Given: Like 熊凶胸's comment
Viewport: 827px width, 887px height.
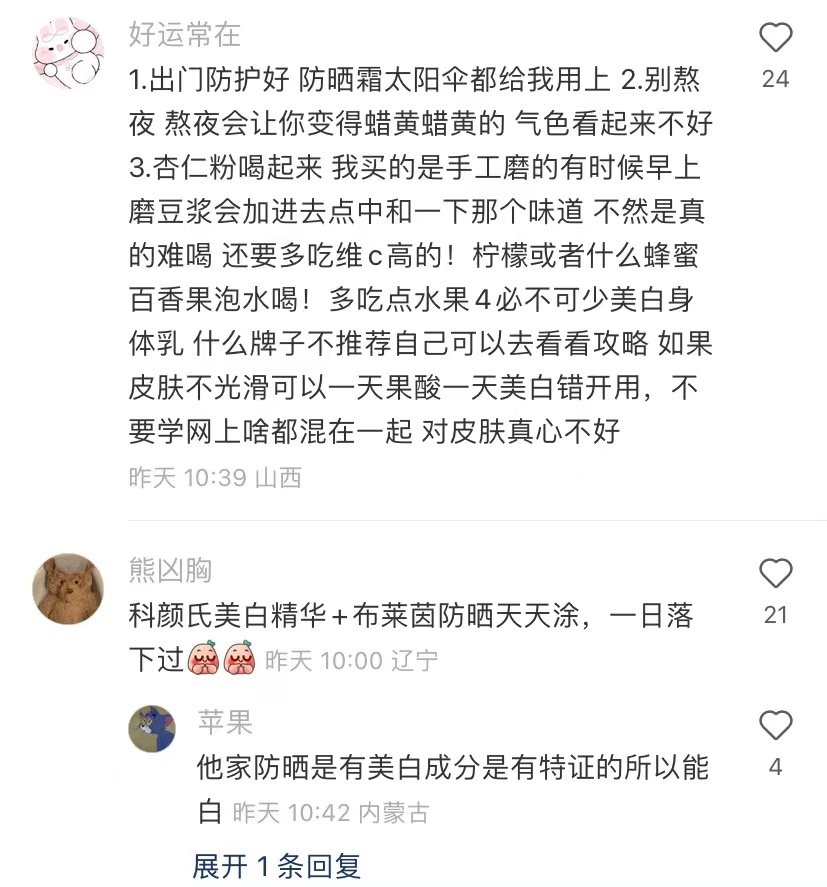Looking at the screenshot, I should tap(776, 574).
